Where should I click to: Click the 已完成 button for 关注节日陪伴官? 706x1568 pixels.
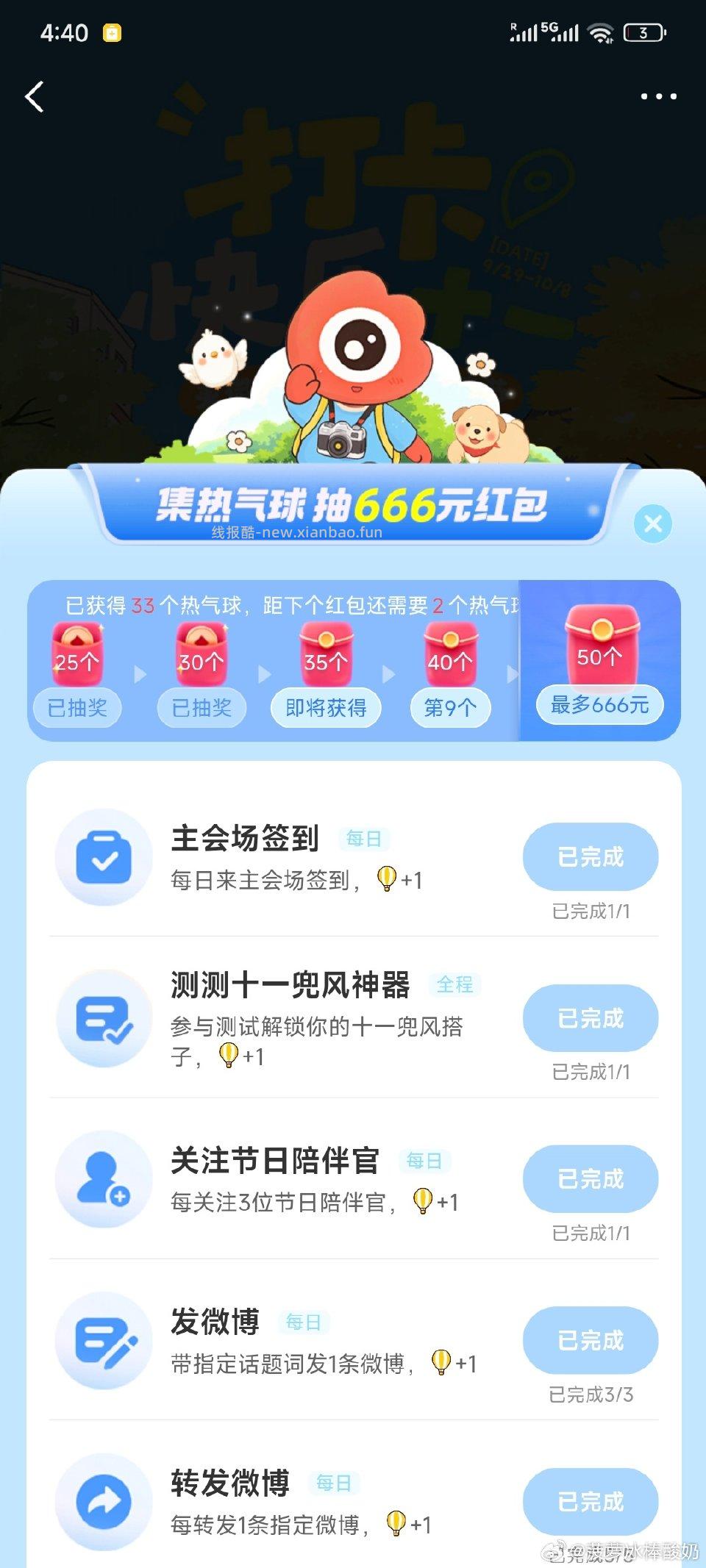(590, 1180)
